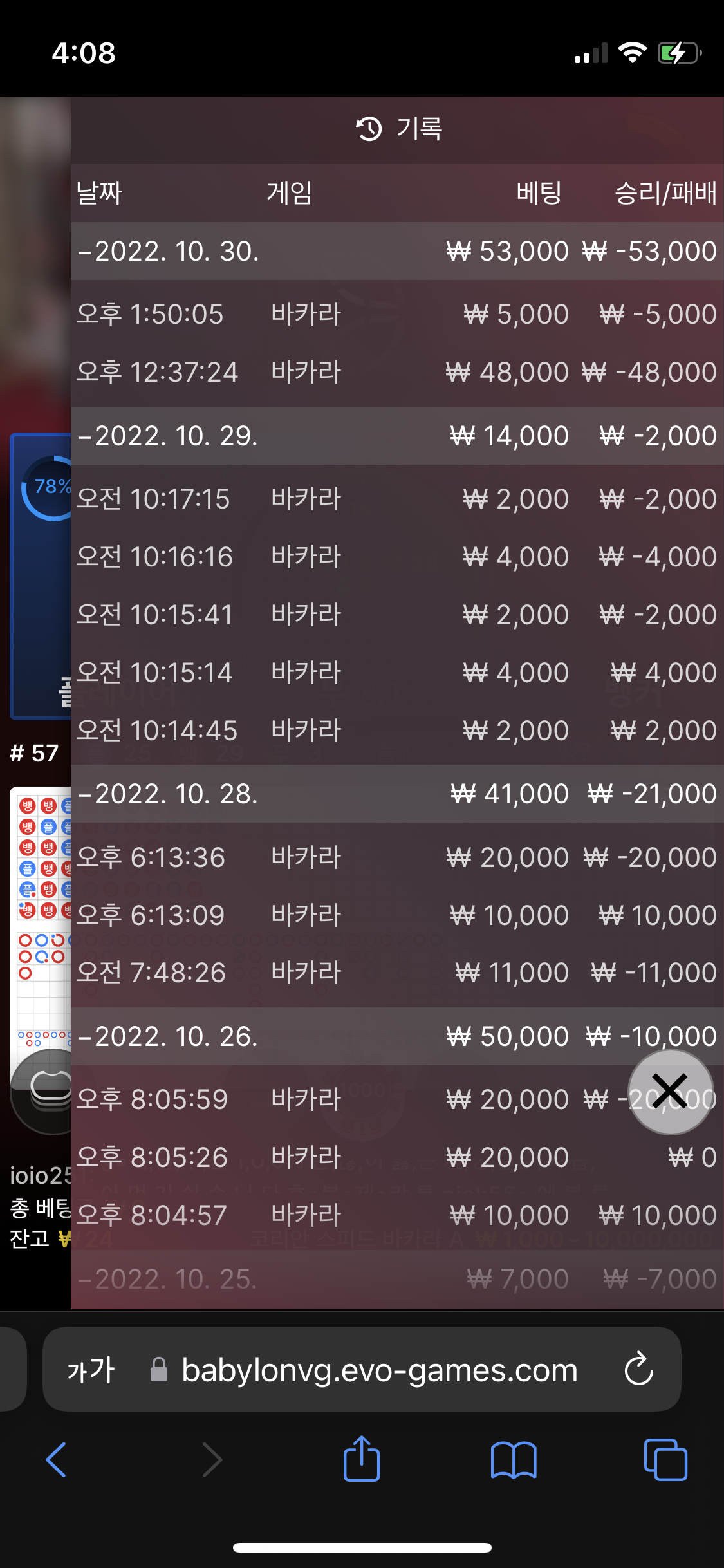Collapse the 2022. 10. 29. date group
Viewport: 724px width, 1568px height.
[169, 436]
